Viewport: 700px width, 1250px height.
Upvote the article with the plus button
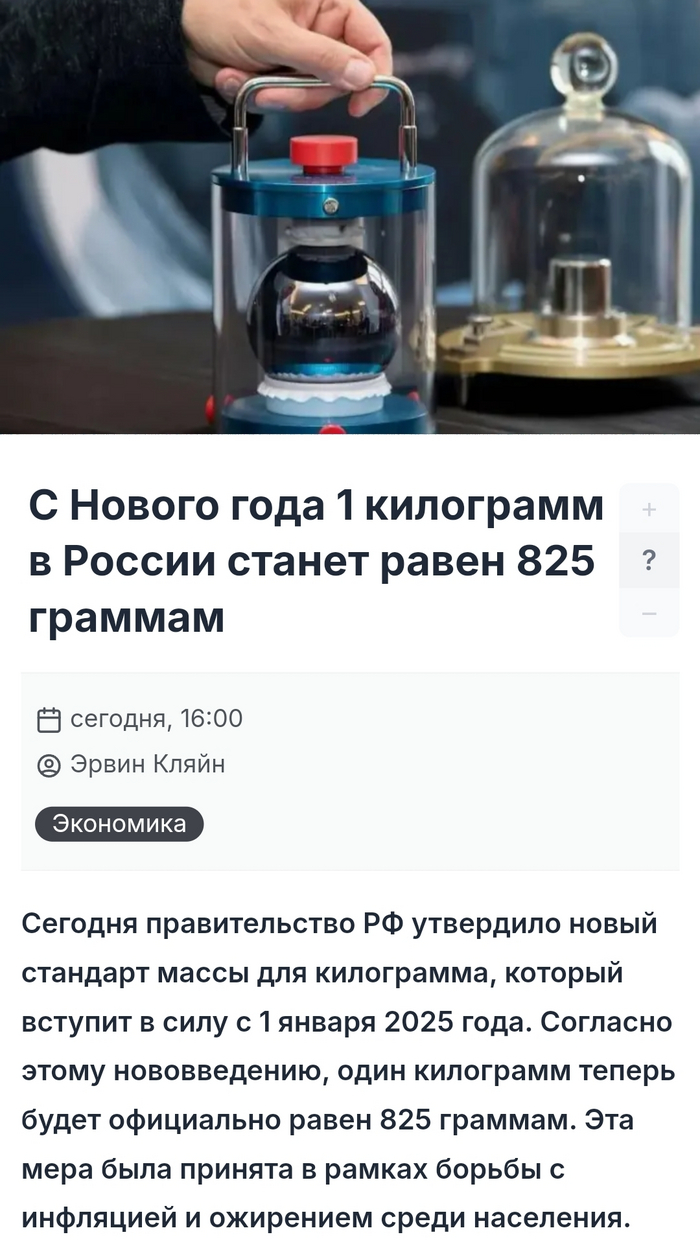[x=649, y=510]
